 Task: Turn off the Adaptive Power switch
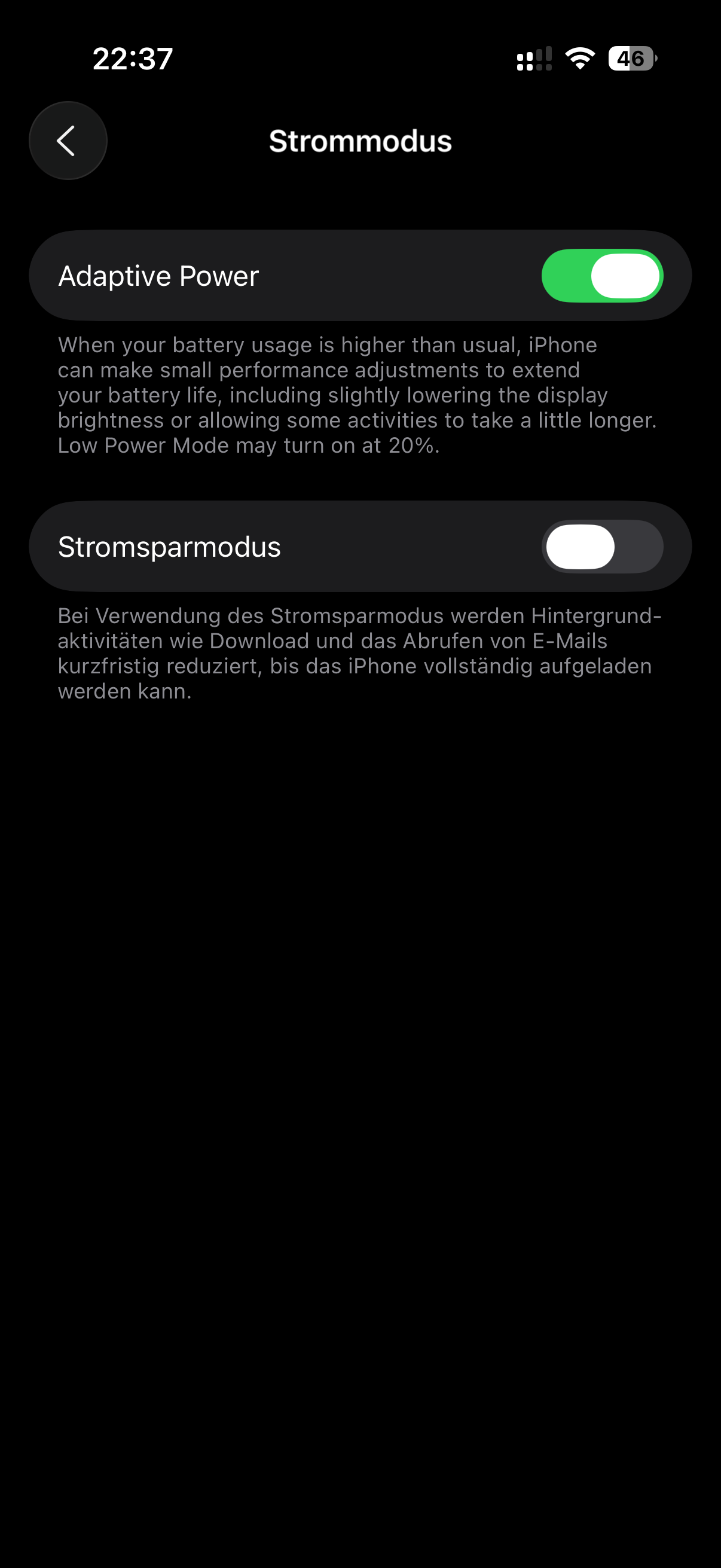pos(602,276)
